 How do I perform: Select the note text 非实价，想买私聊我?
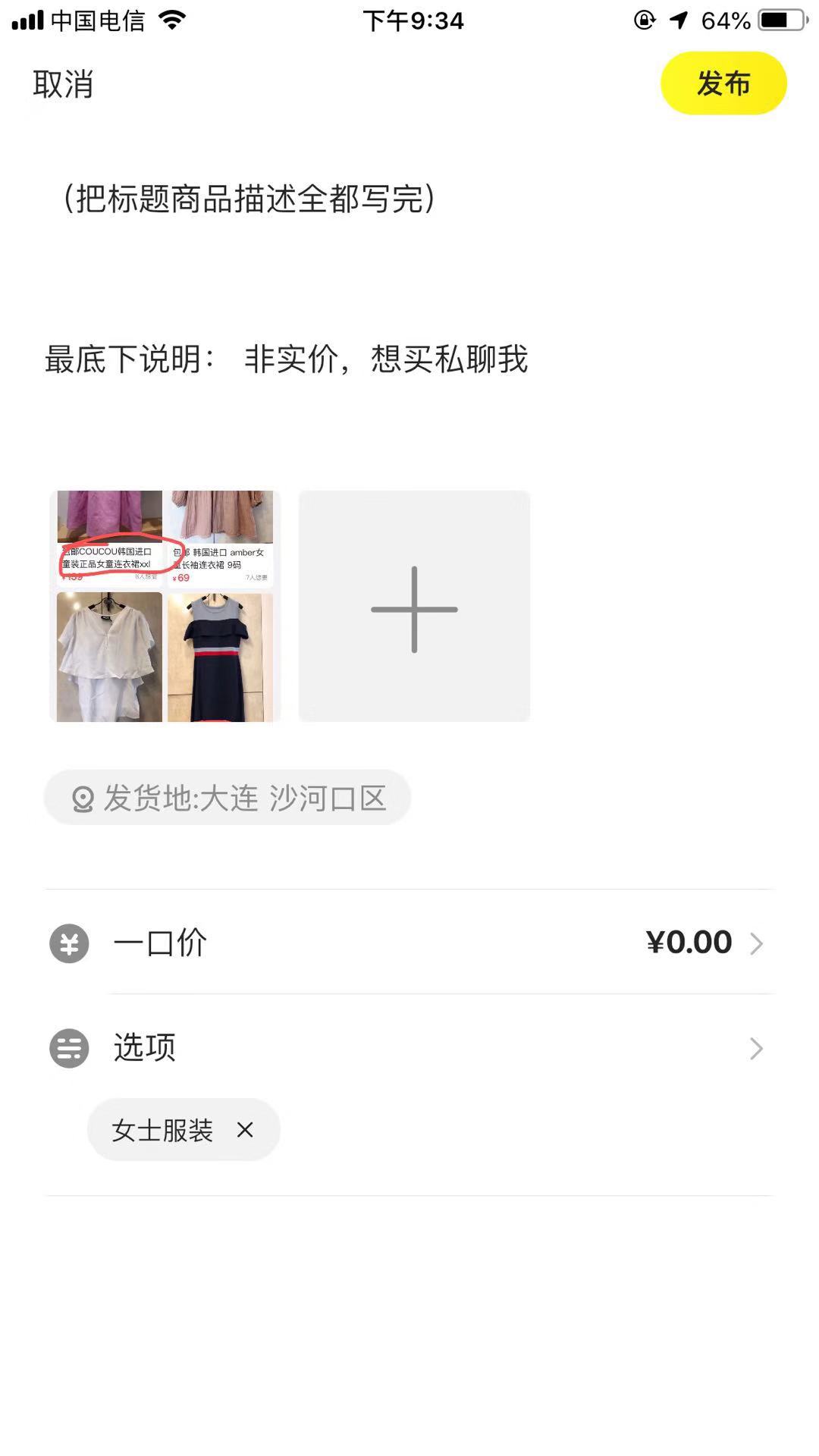point(388,359)
